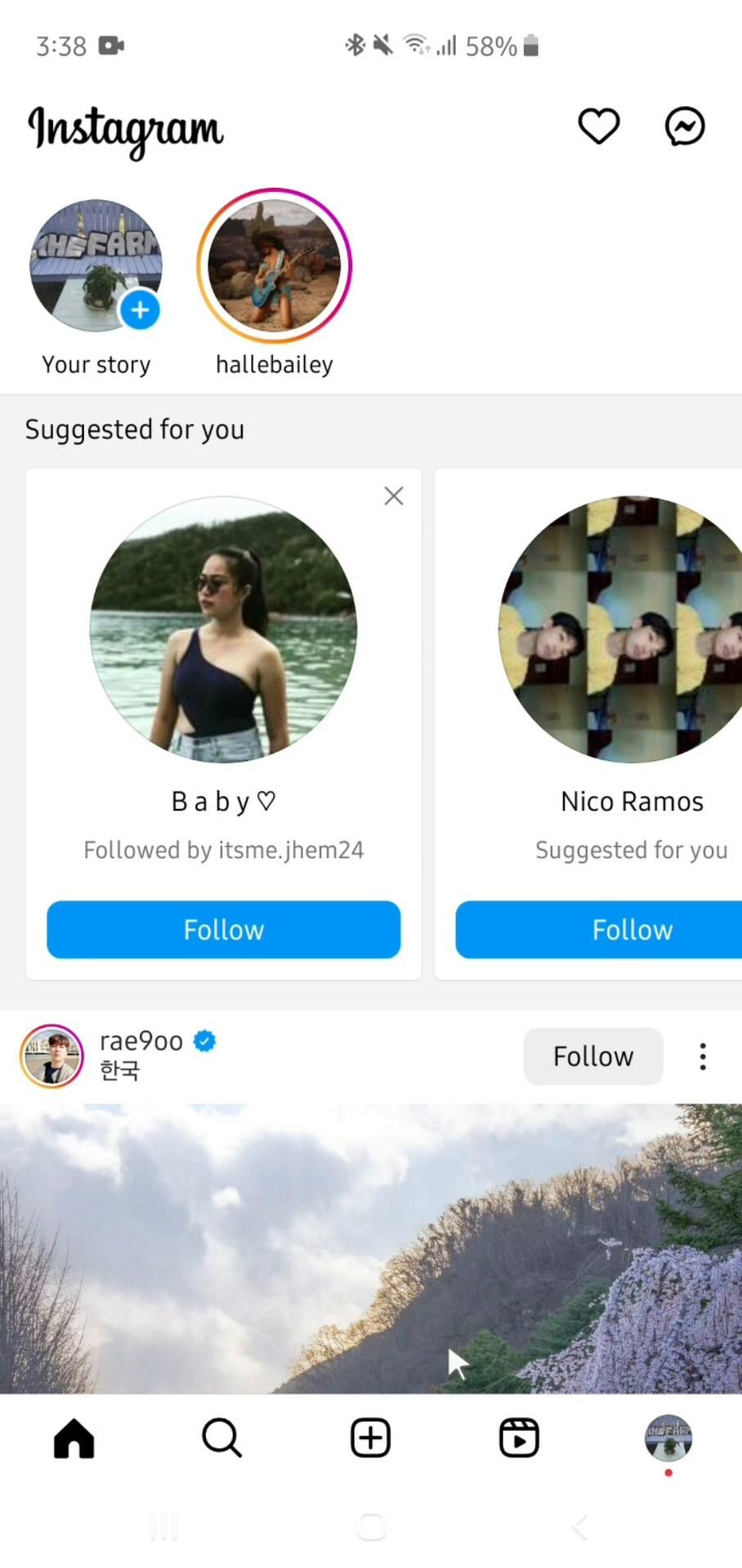Open rae9oo's profile picture
742x1568 pixels.
[x=51, y=1056]
